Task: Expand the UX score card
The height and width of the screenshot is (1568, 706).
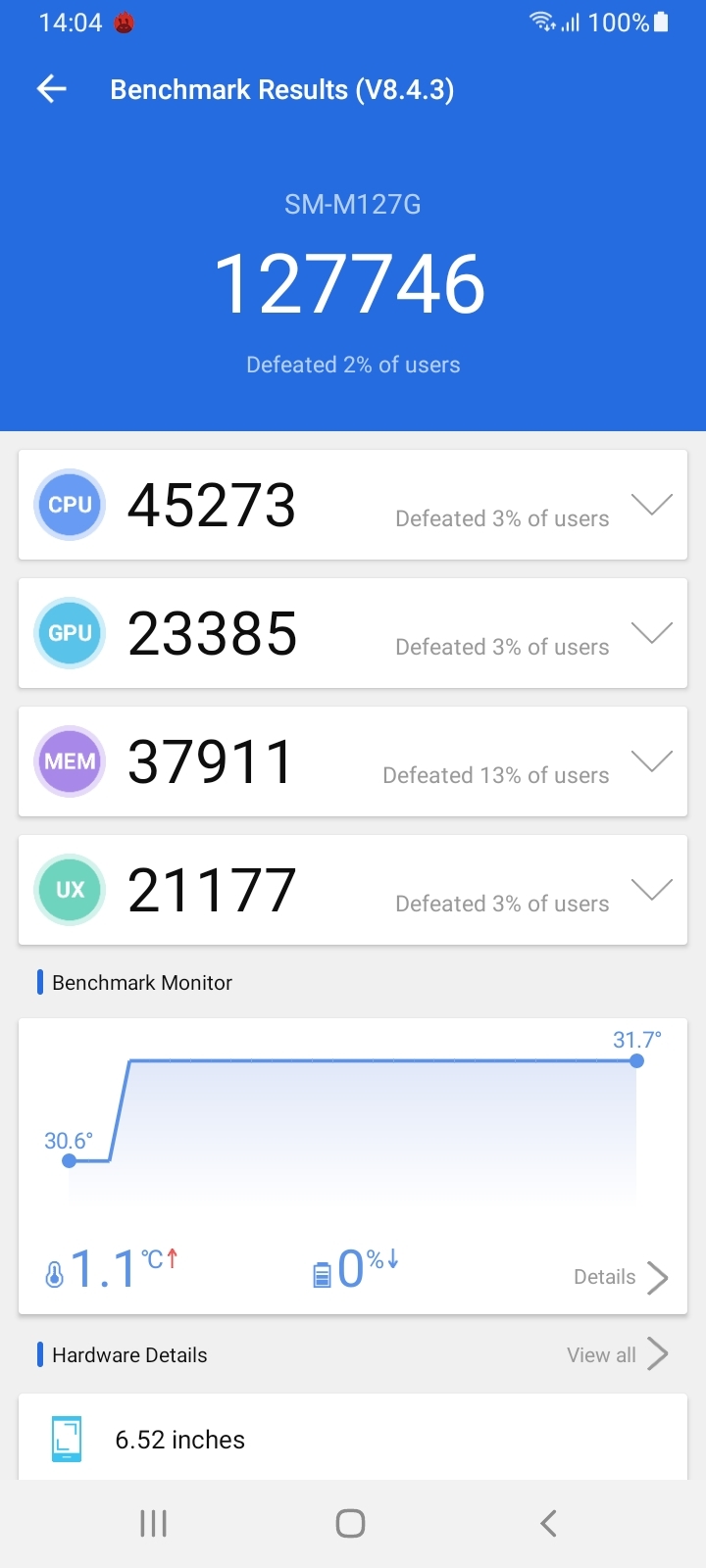Action: coord(651,890)
